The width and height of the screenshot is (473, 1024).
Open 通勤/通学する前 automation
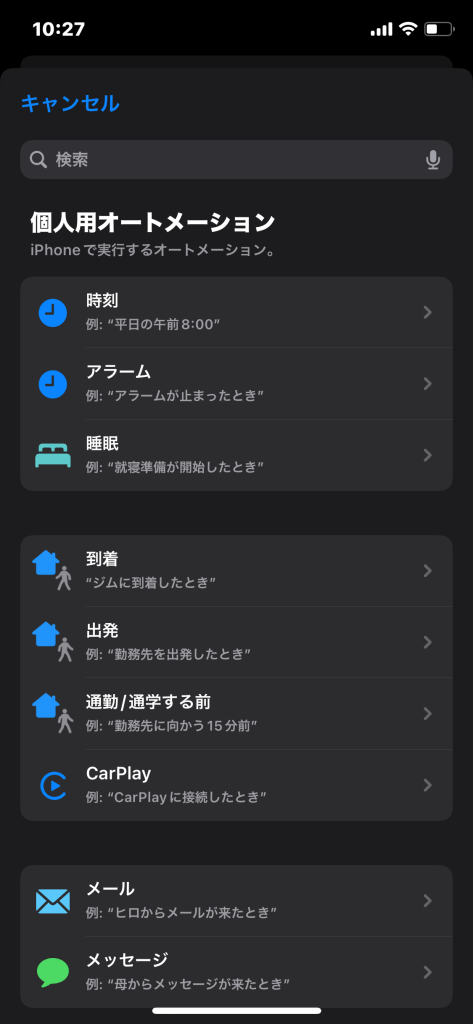point(236,713)
